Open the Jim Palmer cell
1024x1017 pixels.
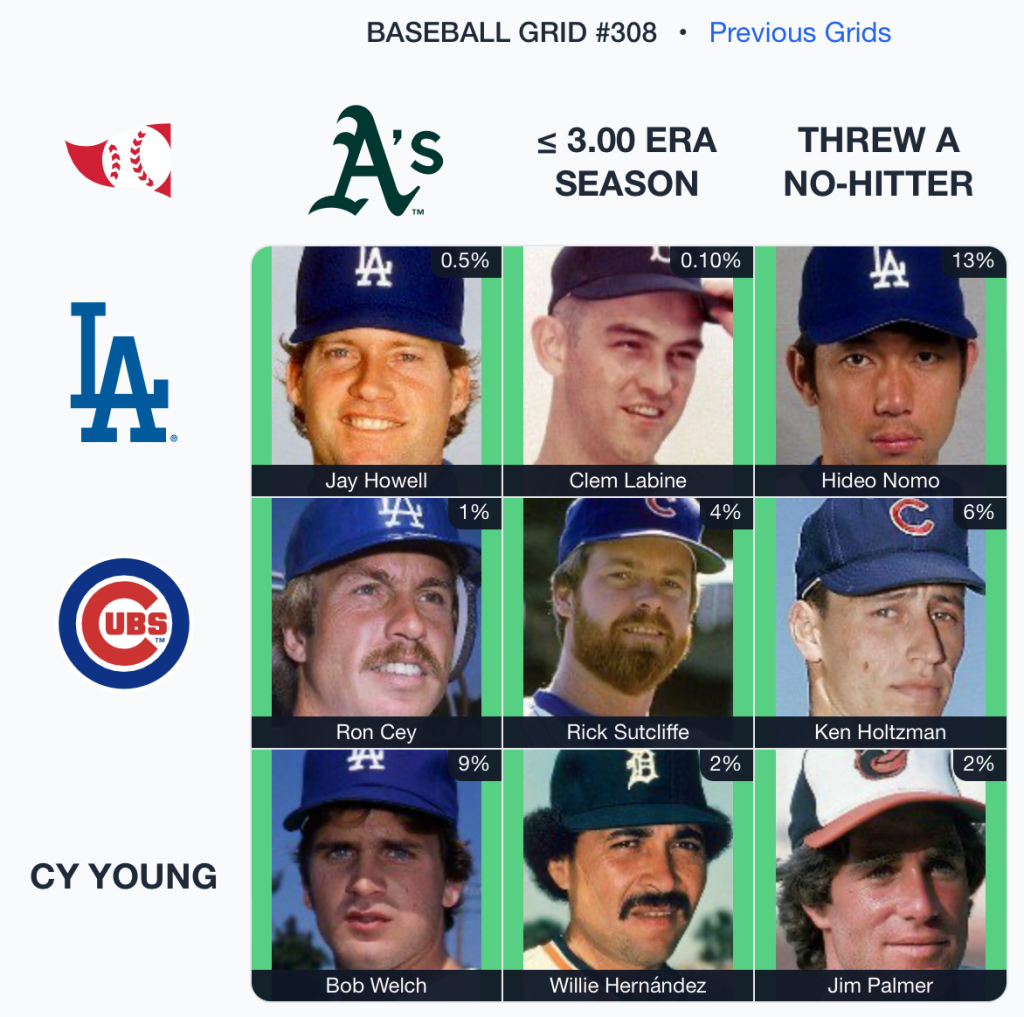880,875
